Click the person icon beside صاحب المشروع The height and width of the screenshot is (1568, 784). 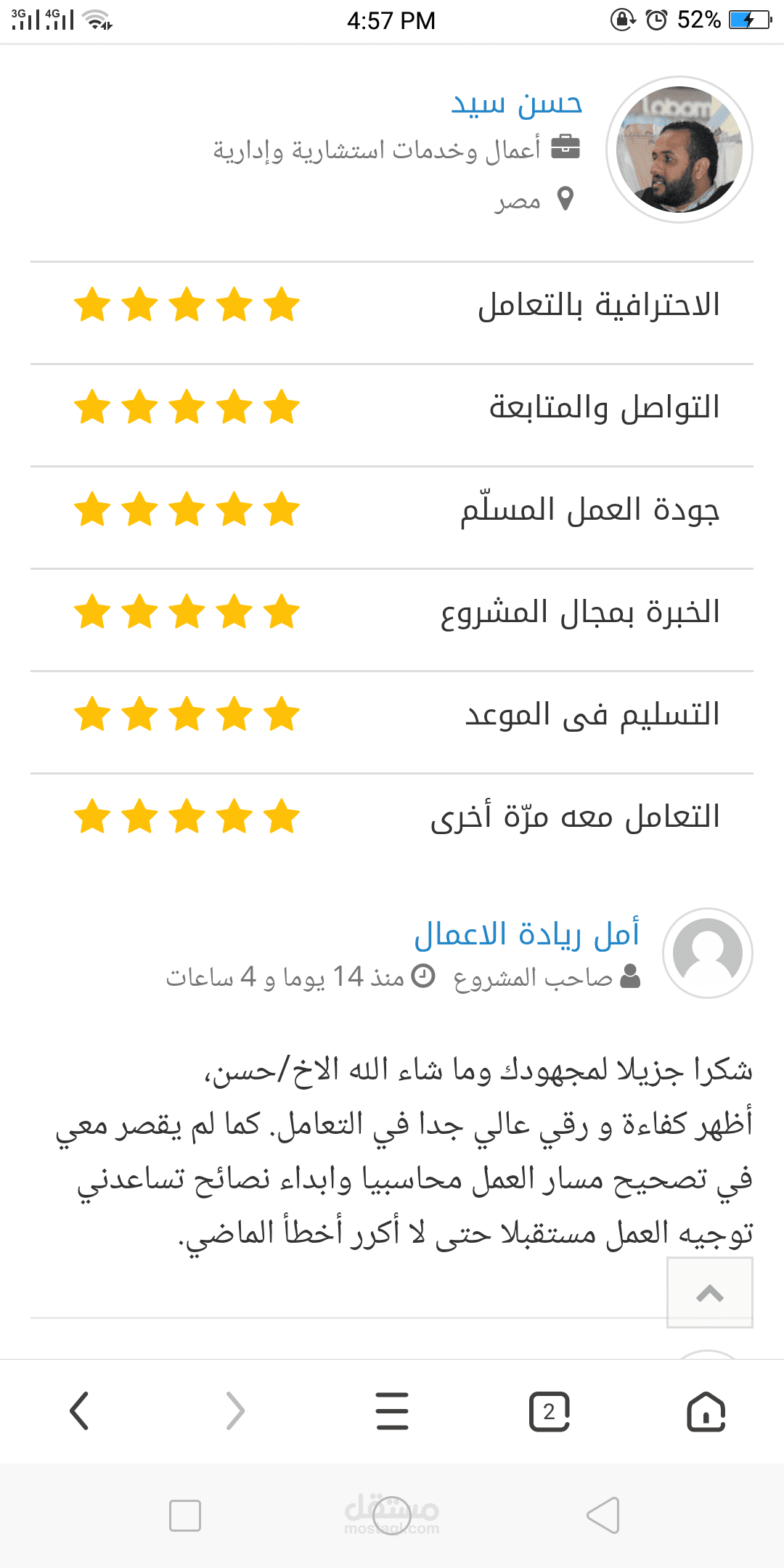pyautogui.click(x=630, y=977)
